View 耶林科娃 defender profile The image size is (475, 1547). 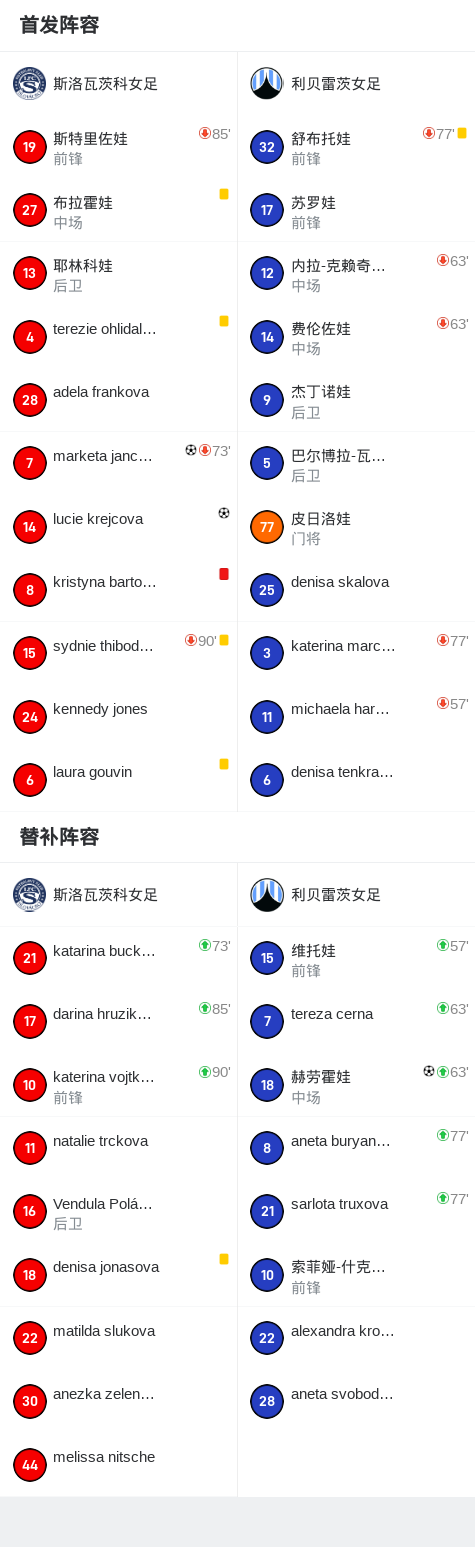pos(118,273)
